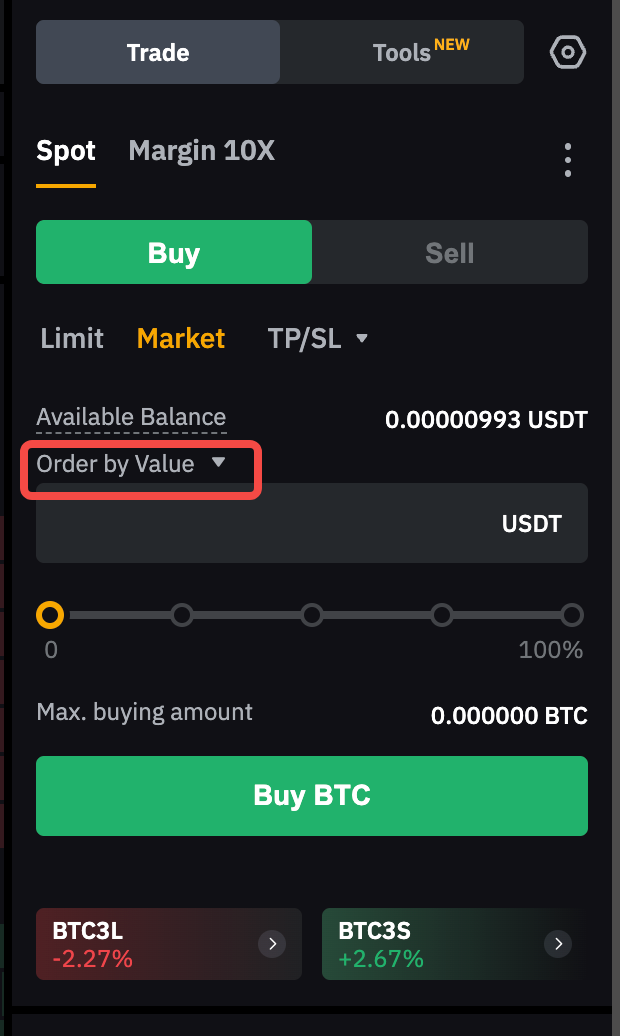
Task: Select the Spot tab
Action: tap(66, 151)
